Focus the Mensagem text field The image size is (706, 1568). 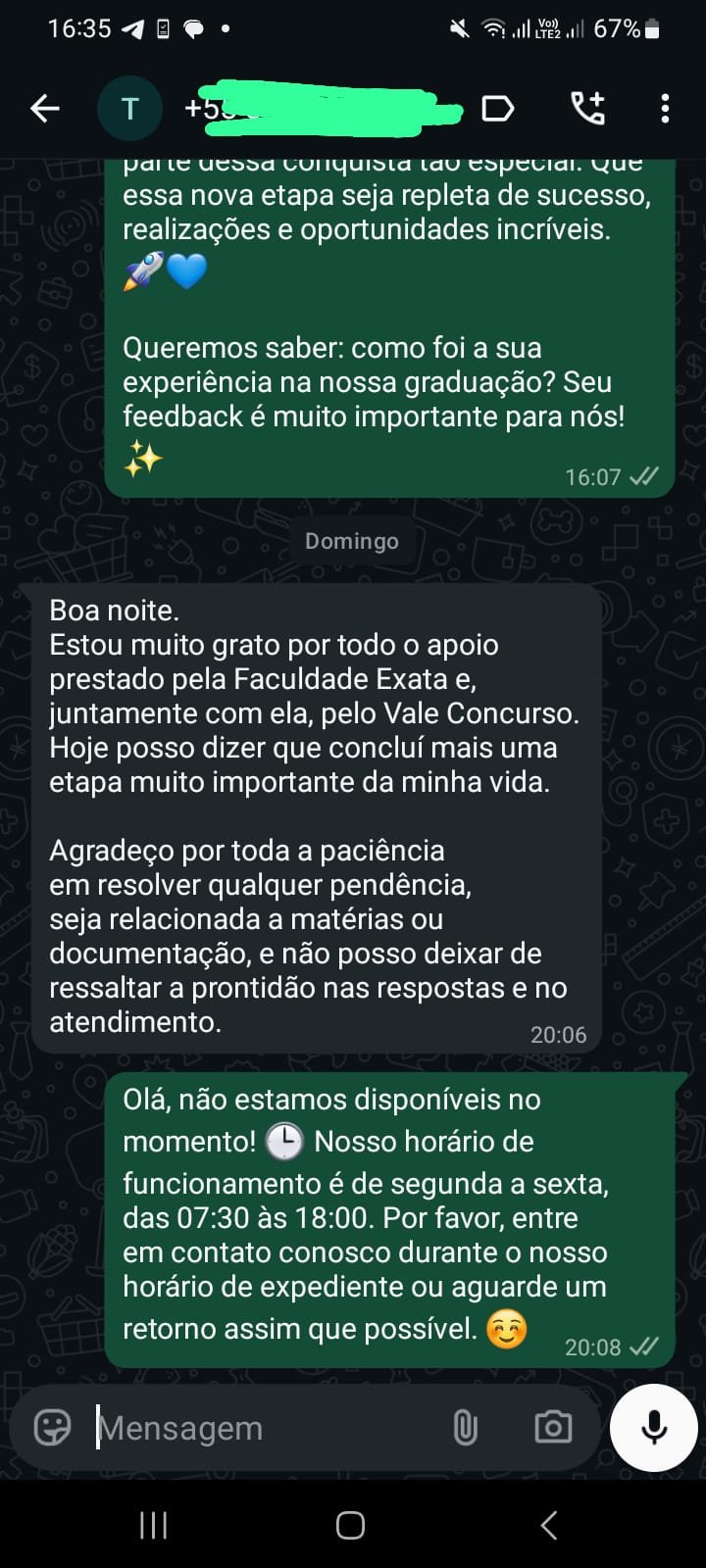tap(265, 1428)
